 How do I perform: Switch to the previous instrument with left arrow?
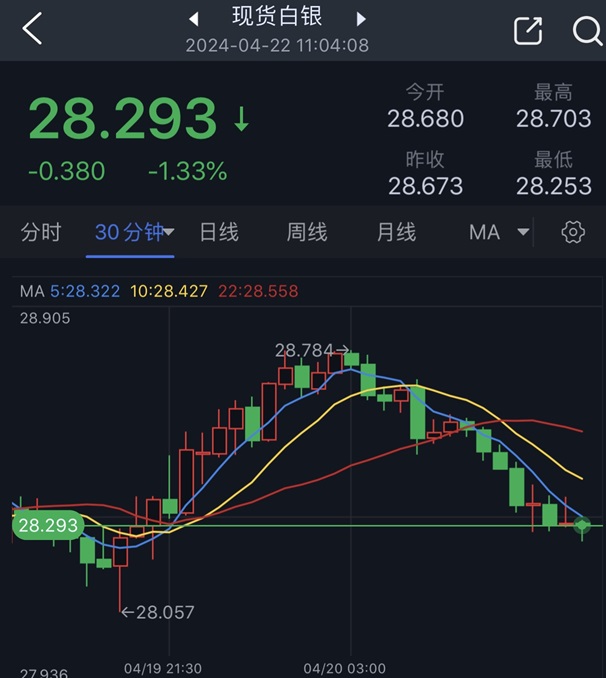click(x=194, y=19)
